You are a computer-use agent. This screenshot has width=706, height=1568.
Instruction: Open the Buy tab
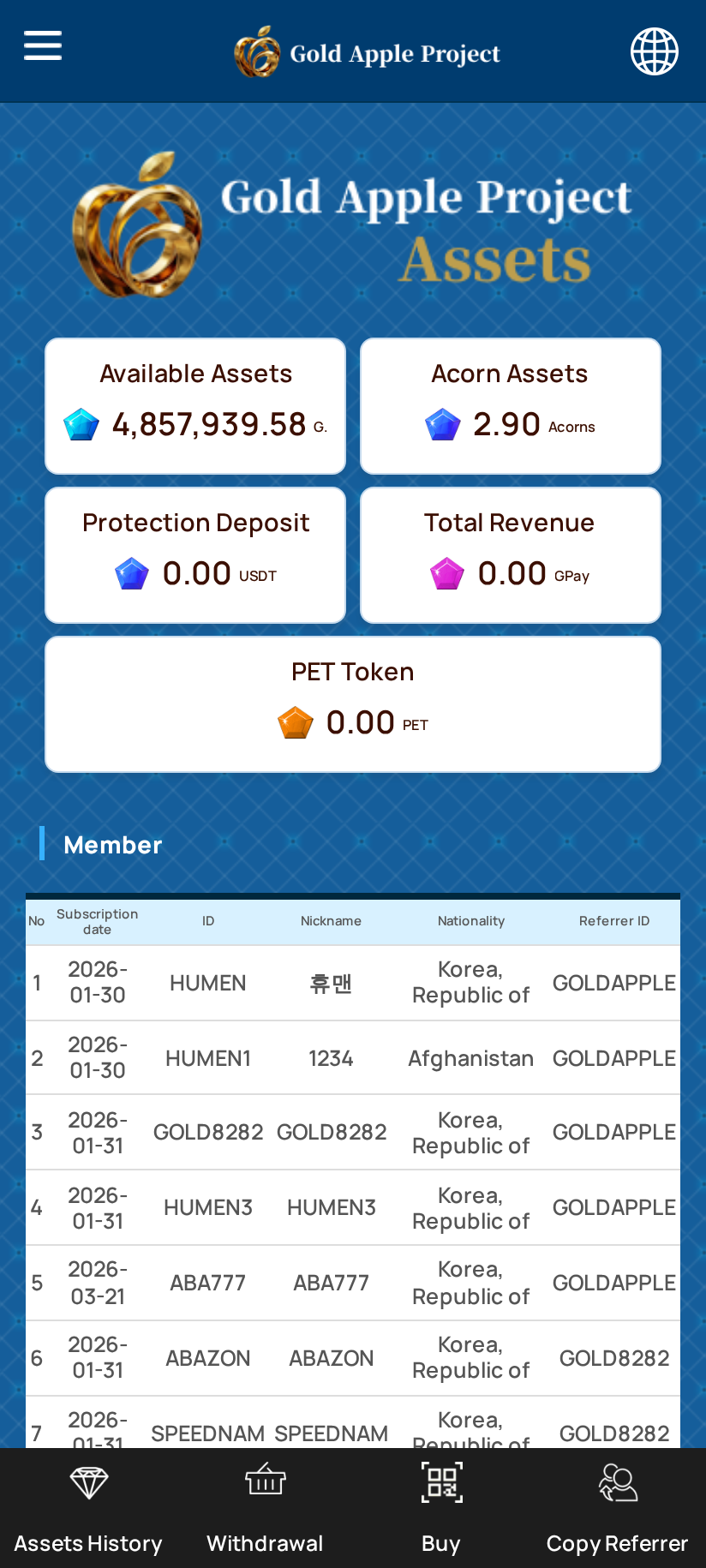pos(441,1508)
